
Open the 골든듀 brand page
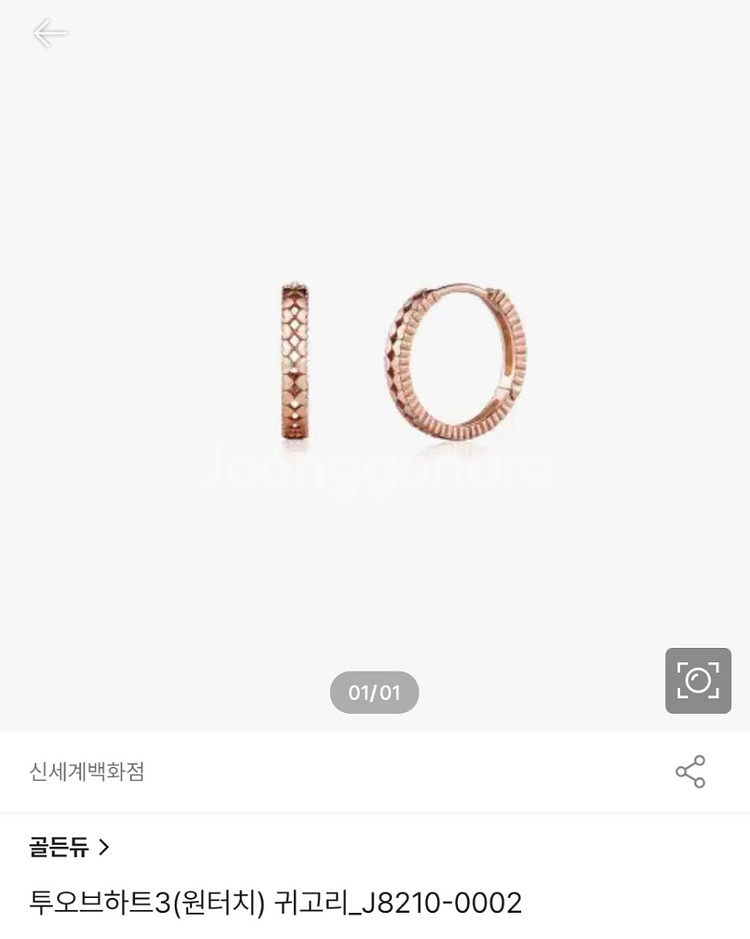(x=69, y=847)
